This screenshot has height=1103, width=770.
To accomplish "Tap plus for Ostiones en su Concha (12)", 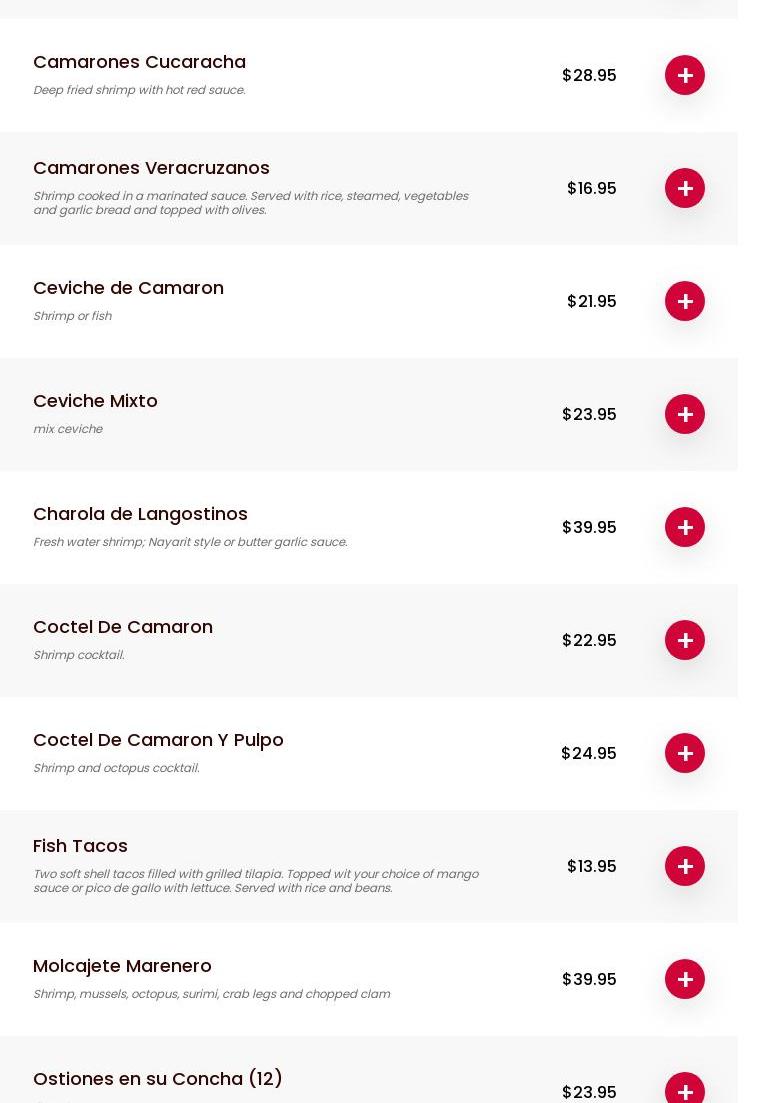I will coord(685,1090).
